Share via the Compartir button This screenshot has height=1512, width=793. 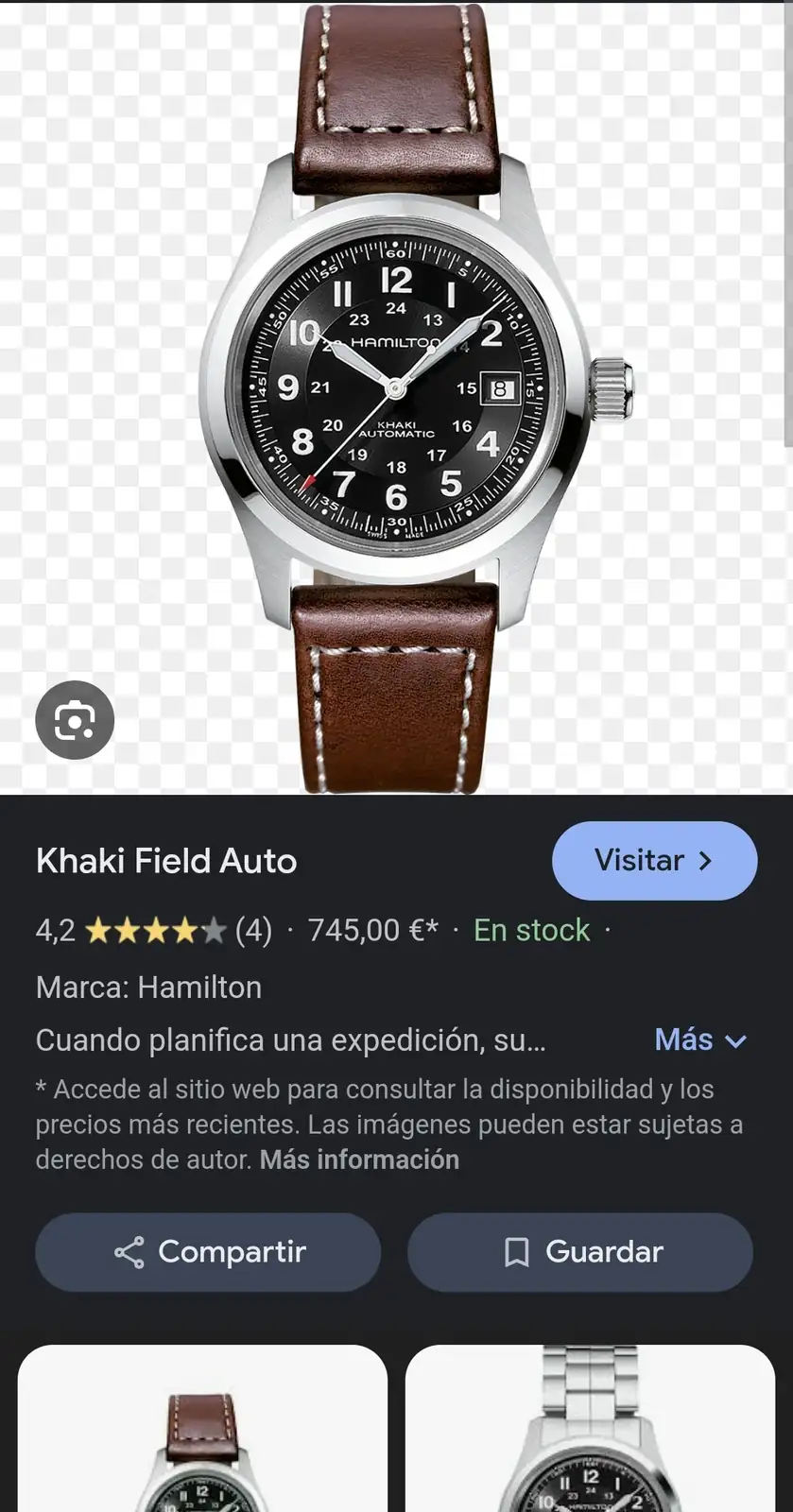coord(208,1252)
